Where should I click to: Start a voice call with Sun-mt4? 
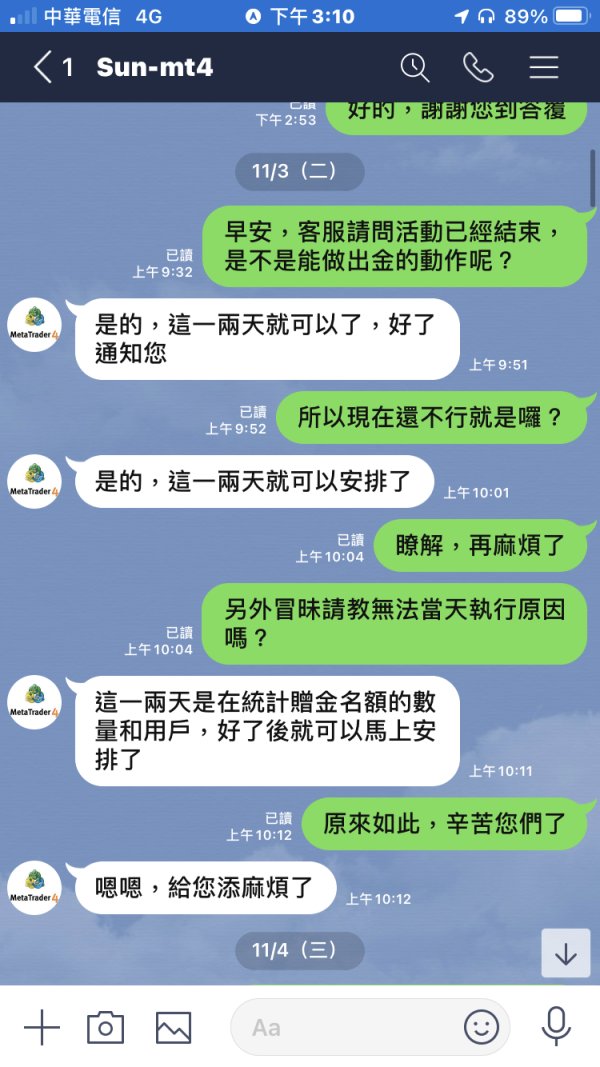pyautogui.click(x=478, y=67)
